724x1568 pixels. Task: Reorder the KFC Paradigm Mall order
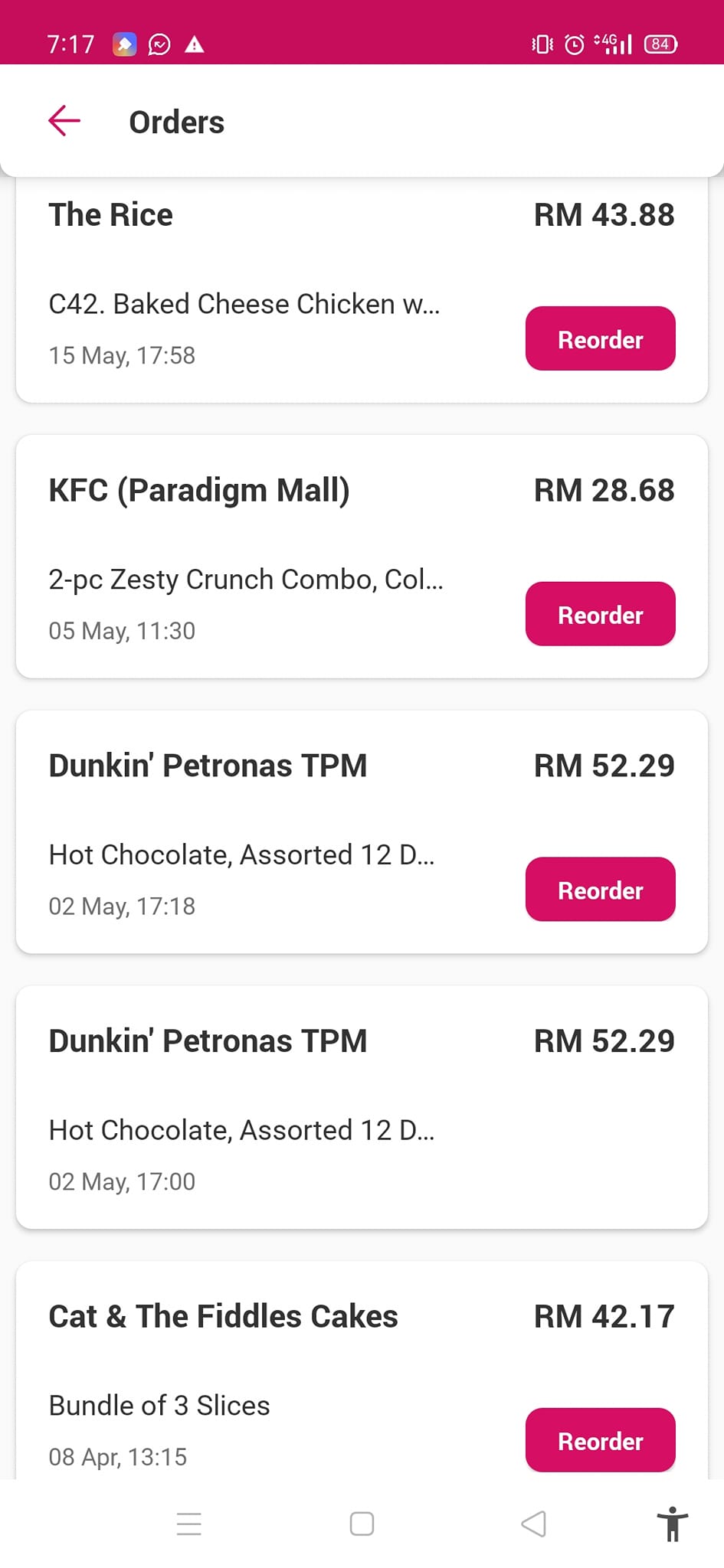pos(600,614)
